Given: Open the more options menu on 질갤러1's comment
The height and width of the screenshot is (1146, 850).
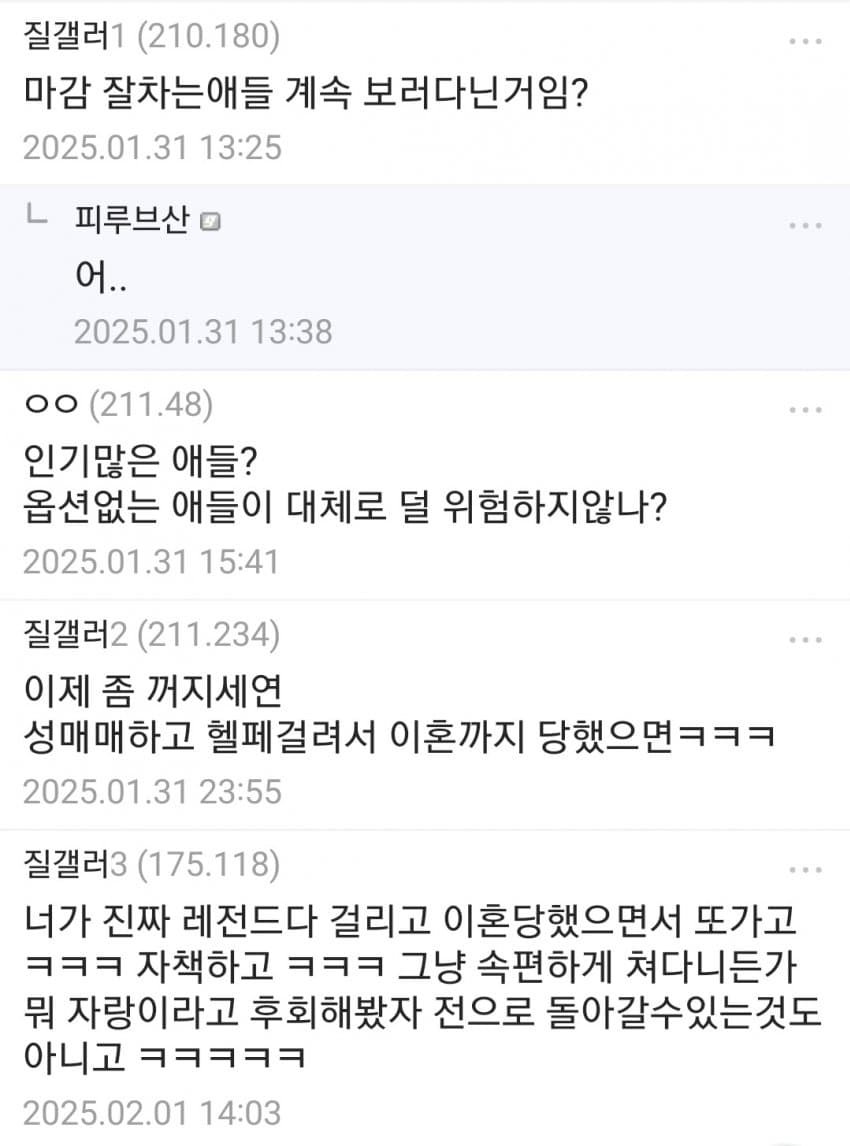Looking at the screenshot, I should click(x=805, y=42).
